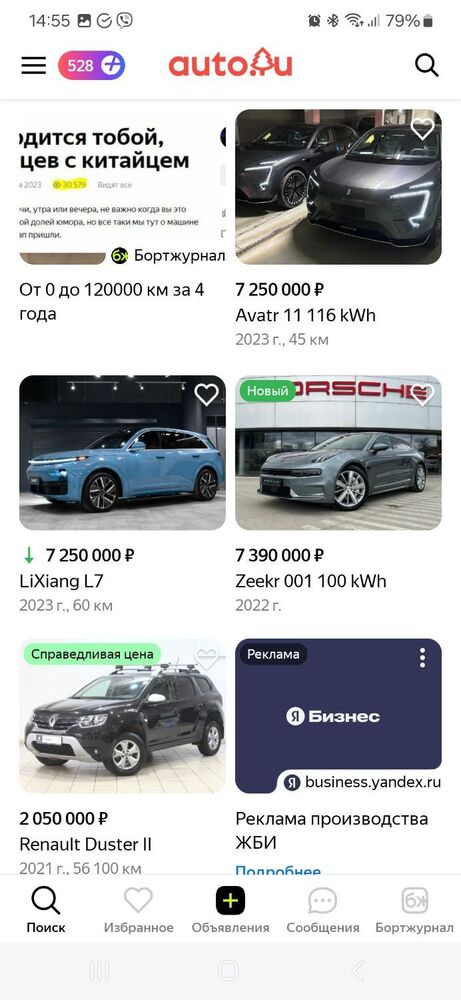The width and height of the screenshot is (461, 1000).
Task: Select the Поиск tab
Action: point(46,910)
